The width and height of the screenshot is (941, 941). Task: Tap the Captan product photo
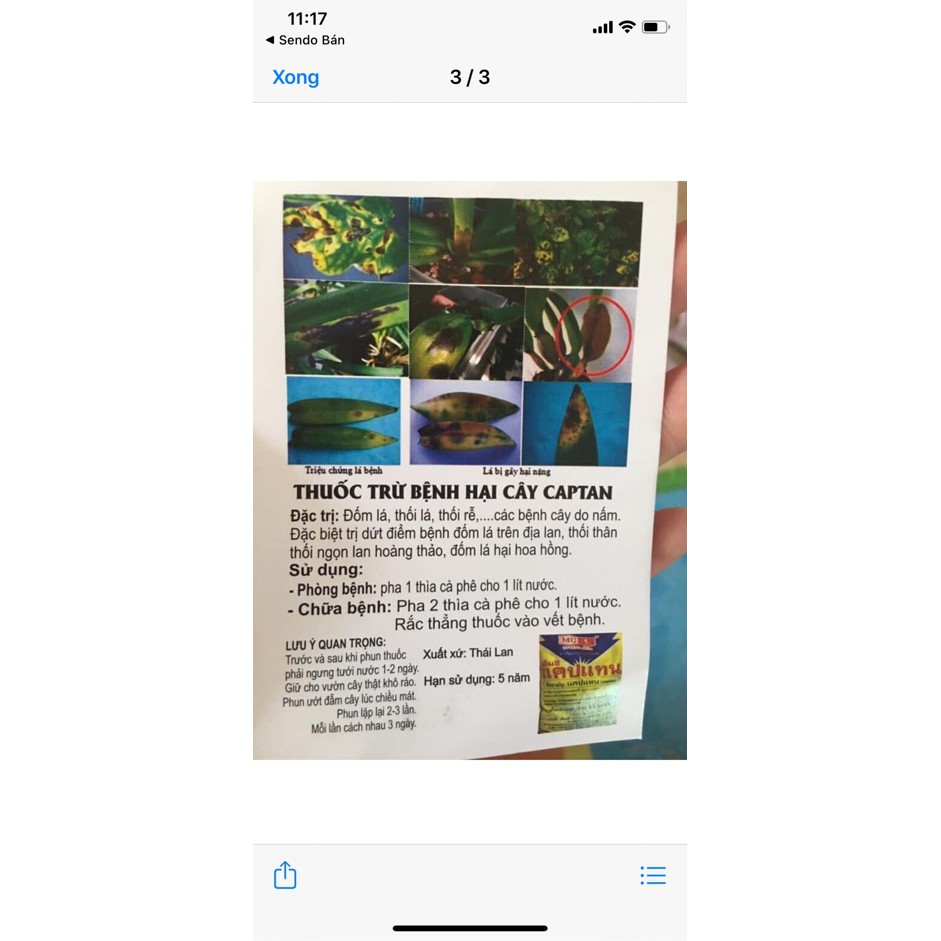tap(580, 682)
